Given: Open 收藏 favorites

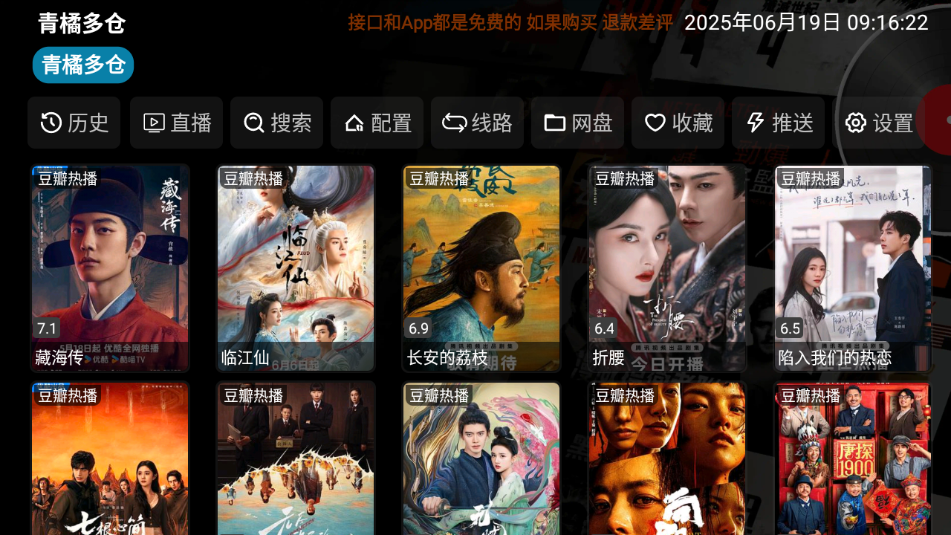Looking at the screenshot, I should [678, 123].
